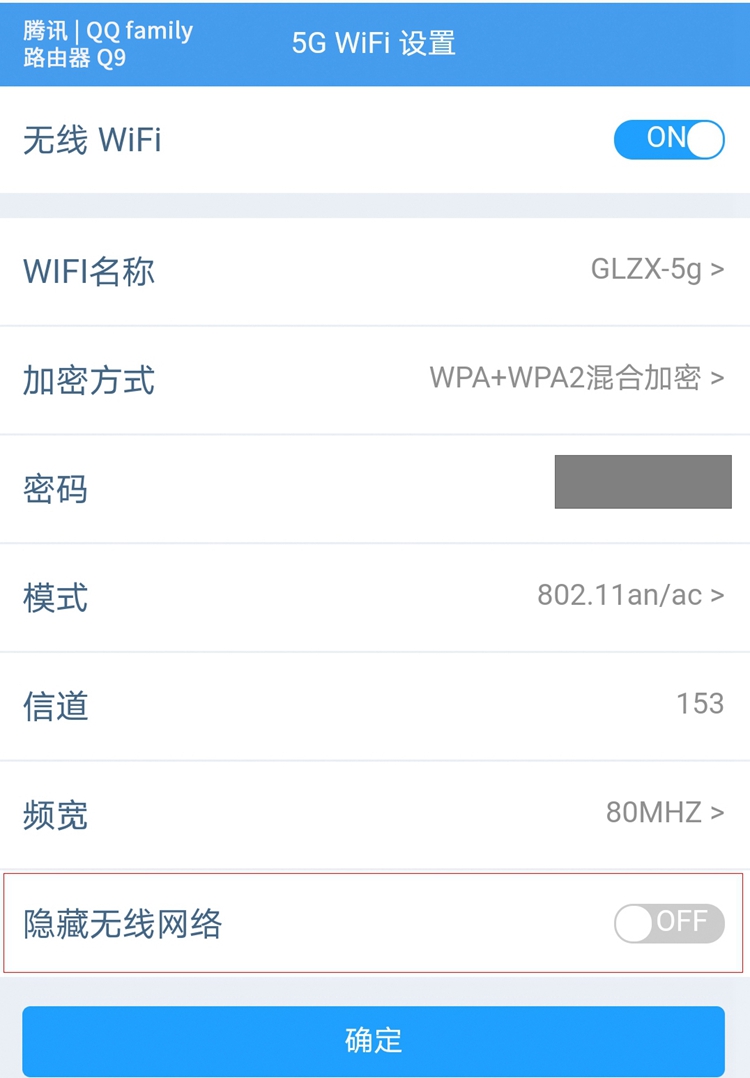Turn off the 无线 WiFi switch
The width and height of the screenshot is (750, 1078).
click(x=669, y=140)
